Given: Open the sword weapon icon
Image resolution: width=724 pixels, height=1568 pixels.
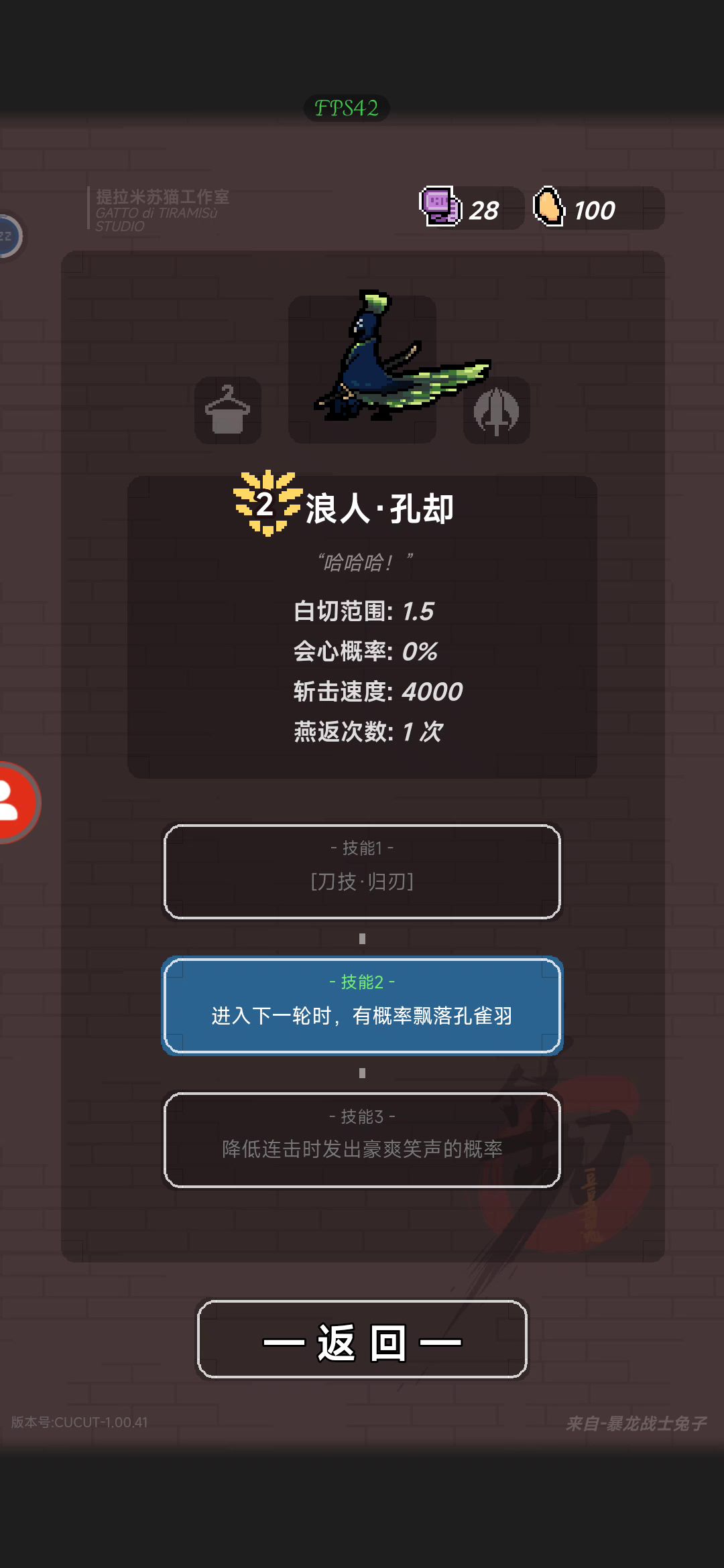Looking at the screenshot, I should (497, 411).
